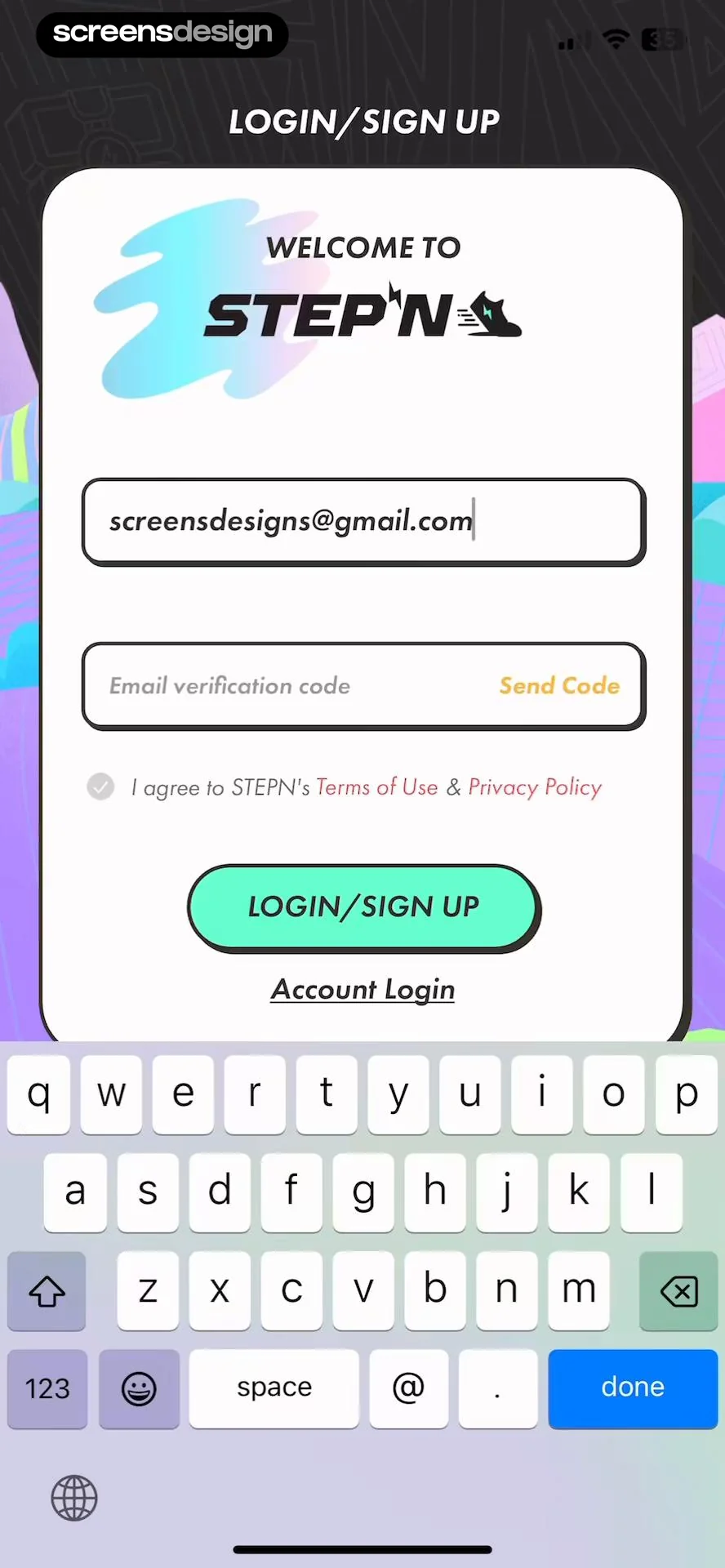View the Privacy Policy
Viewport: 725px width, 1568px height.
click(x=534, y=786)
